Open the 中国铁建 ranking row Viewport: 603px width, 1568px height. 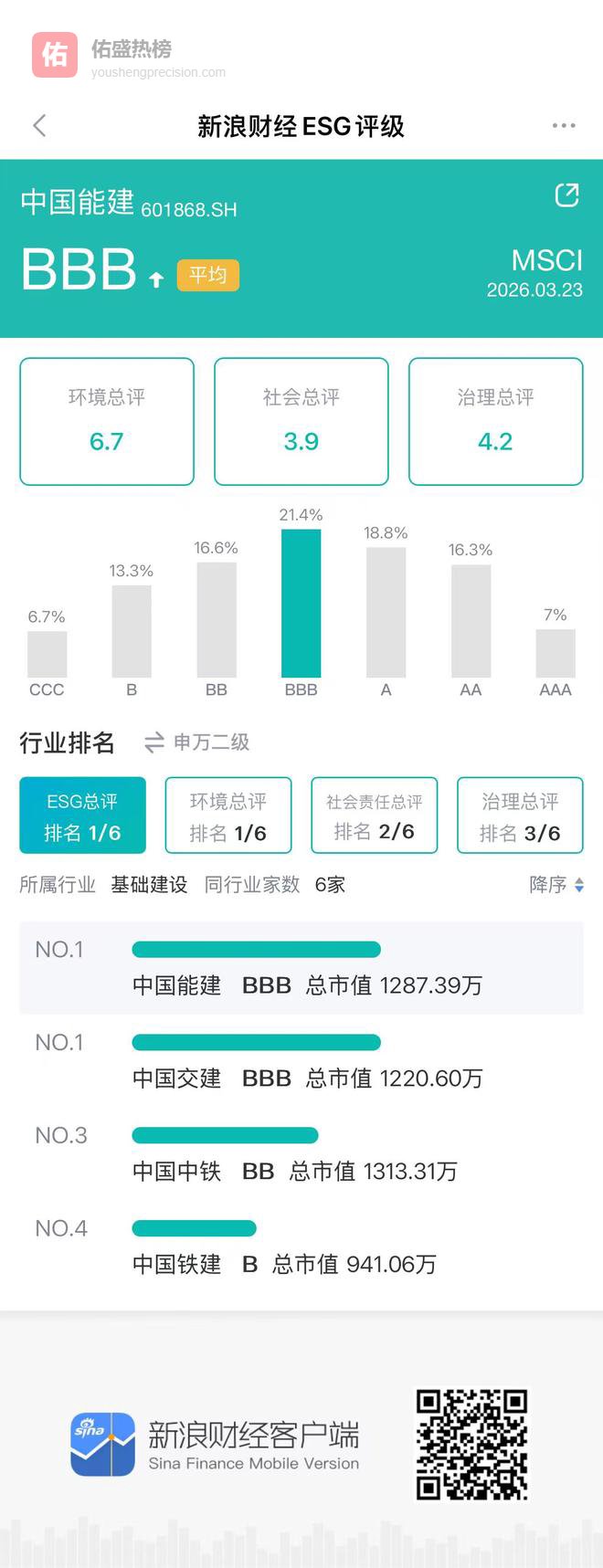pyautogui.click(x=301, y=1247)
